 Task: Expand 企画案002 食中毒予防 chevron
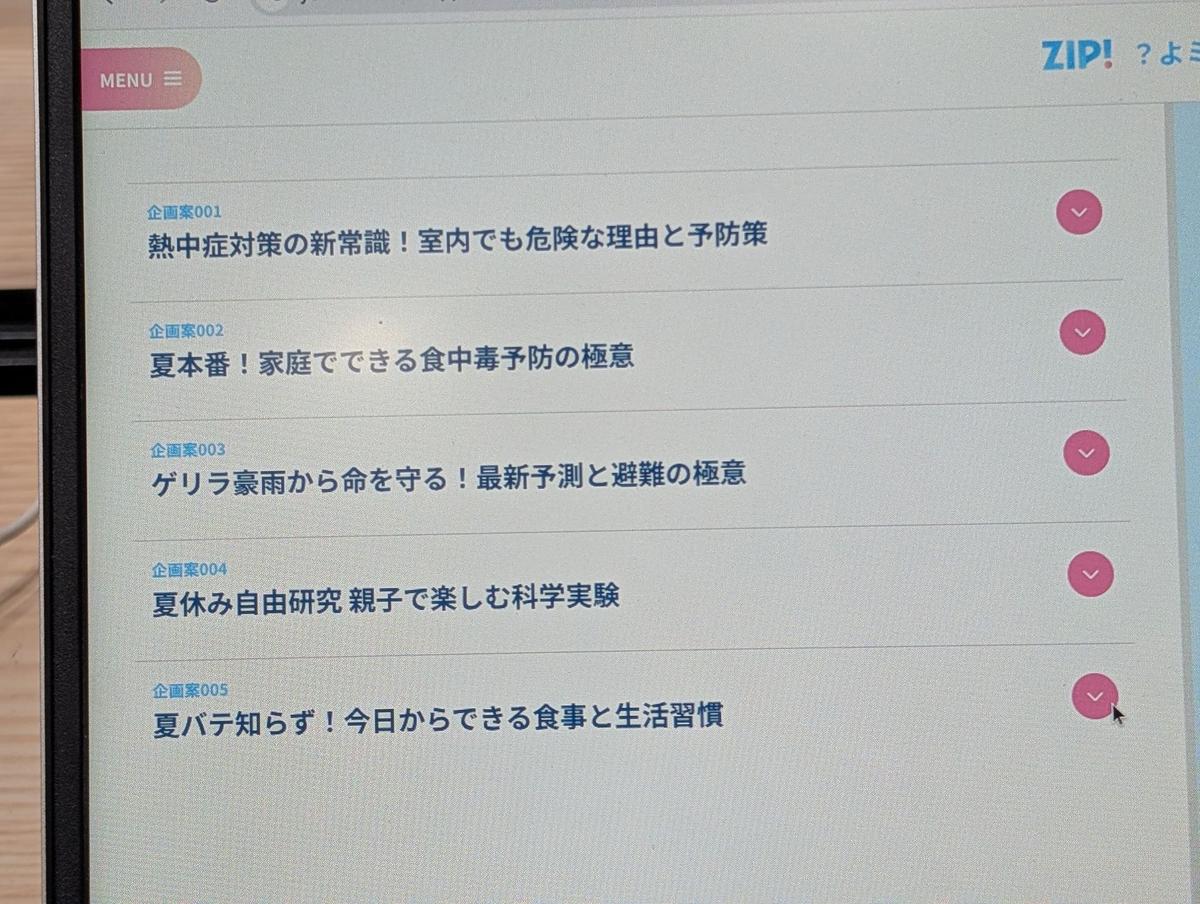[x=1082, y=332]
